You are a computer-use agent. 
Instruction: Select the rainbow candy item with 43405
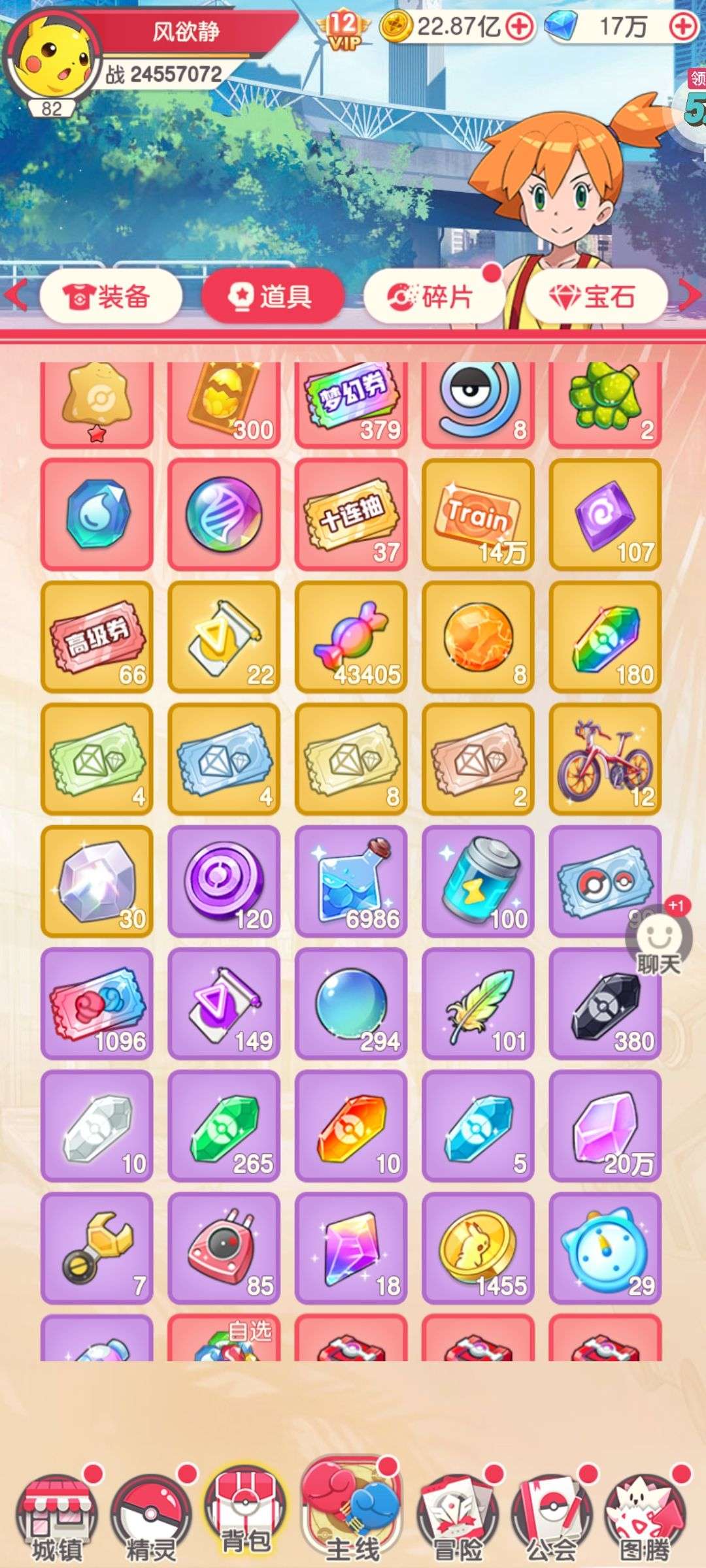click(x=351, y=636)
